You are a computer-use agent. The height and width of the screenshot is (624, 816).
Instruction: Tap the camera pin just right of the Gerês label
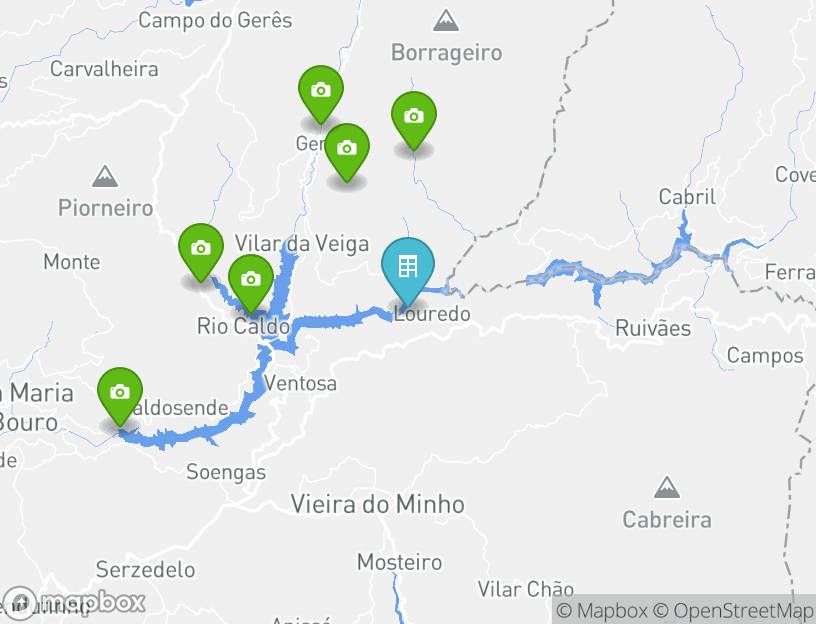pyautogui.click(x=347, y=149)
